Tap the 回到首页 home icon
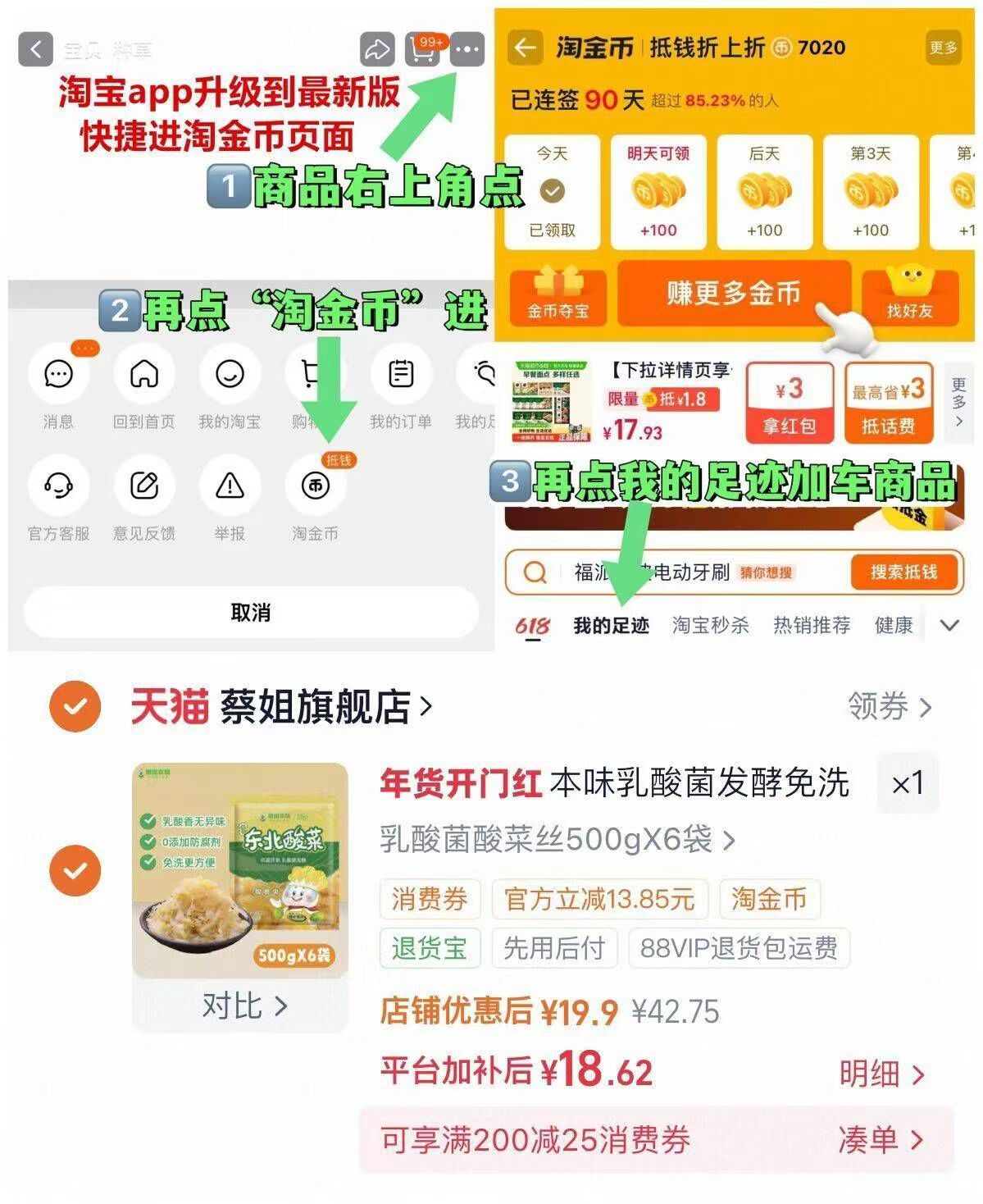The width and height of the screenshot is (983, 1204). pyautogui.click(x=144, y=376)
